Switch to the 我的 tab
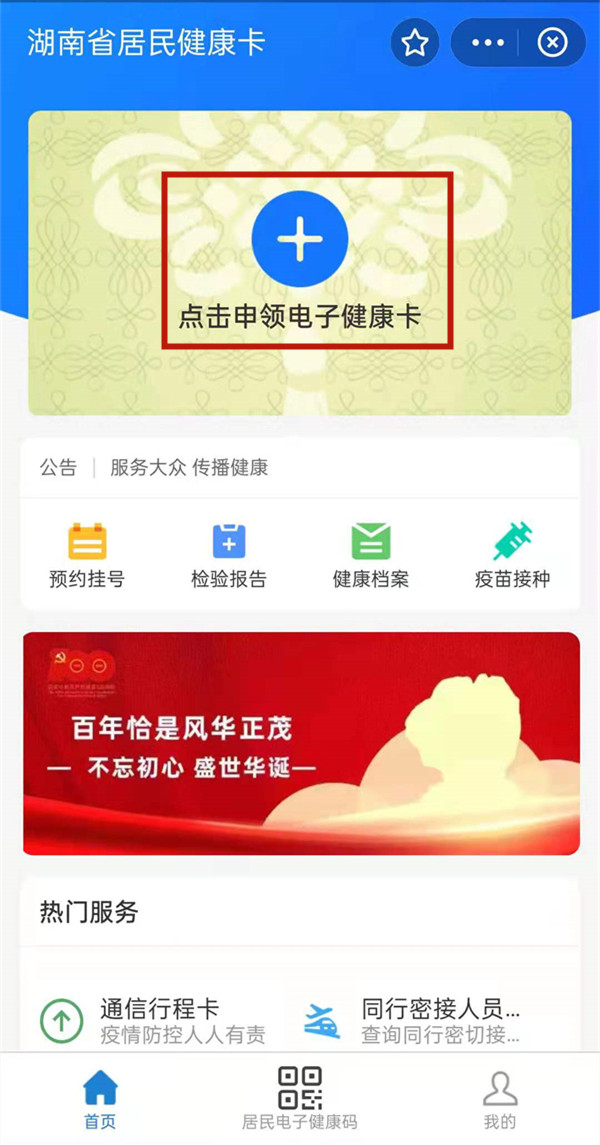The image size is (600, 1145). (499, 1100)
